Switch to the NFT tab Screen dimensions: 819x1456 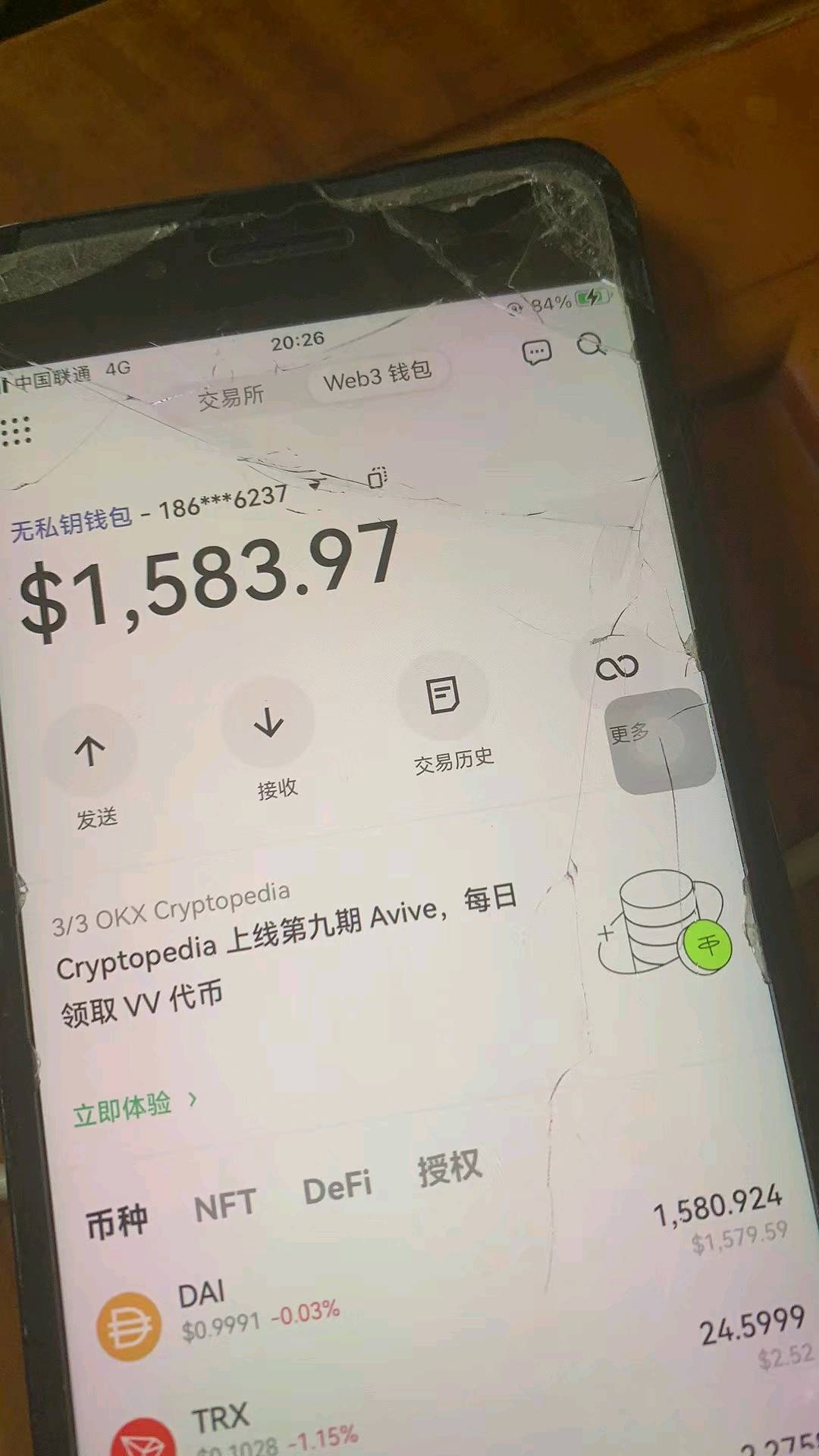(224, 1205)
